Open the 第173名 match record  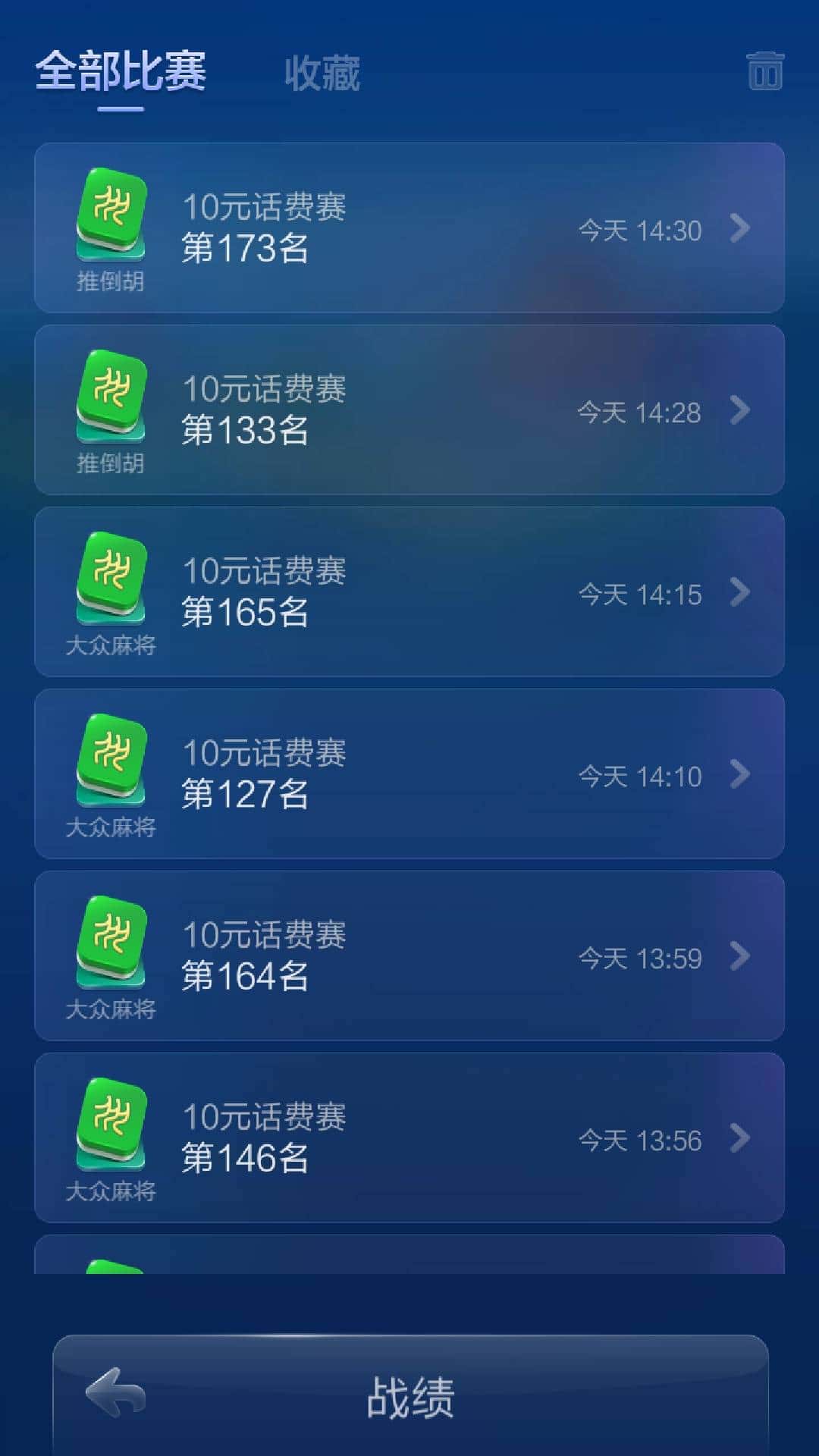click(409, 227)
